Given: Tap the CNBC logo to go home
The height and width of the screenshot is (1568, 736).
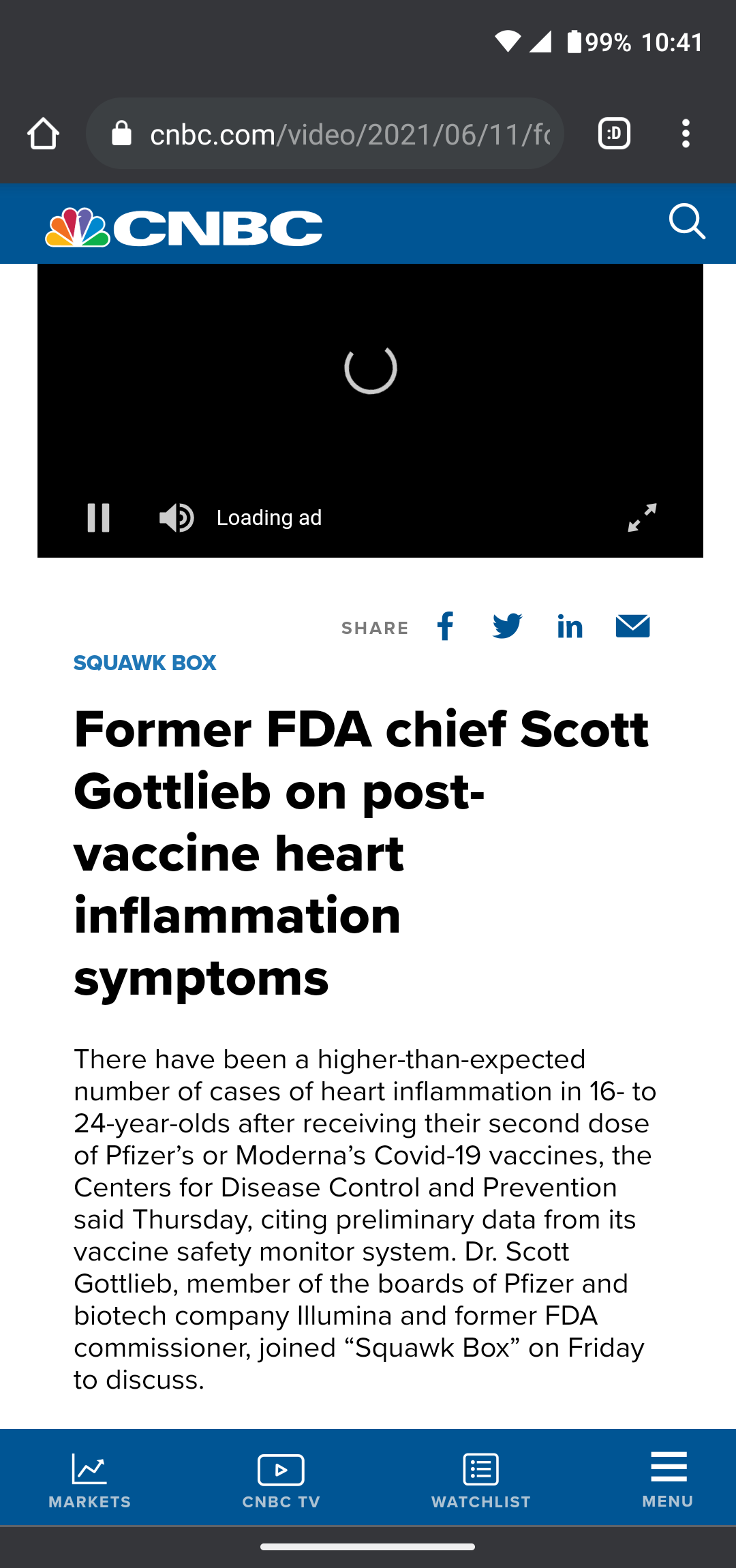Looking at the screenshot, I should click(x=184, y=228).
